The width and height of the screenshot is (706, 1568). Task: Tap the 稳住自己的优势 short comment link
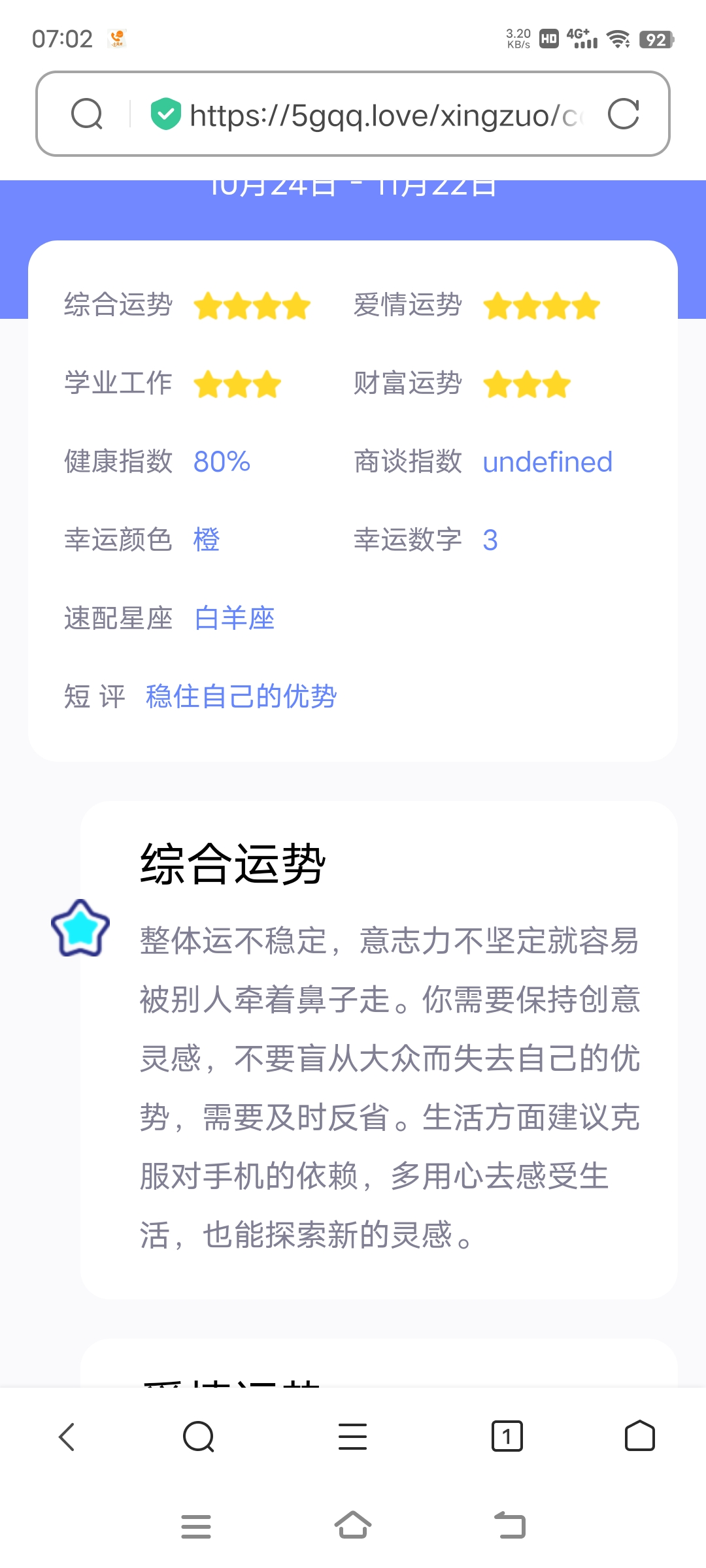click(x=241, y=698)
